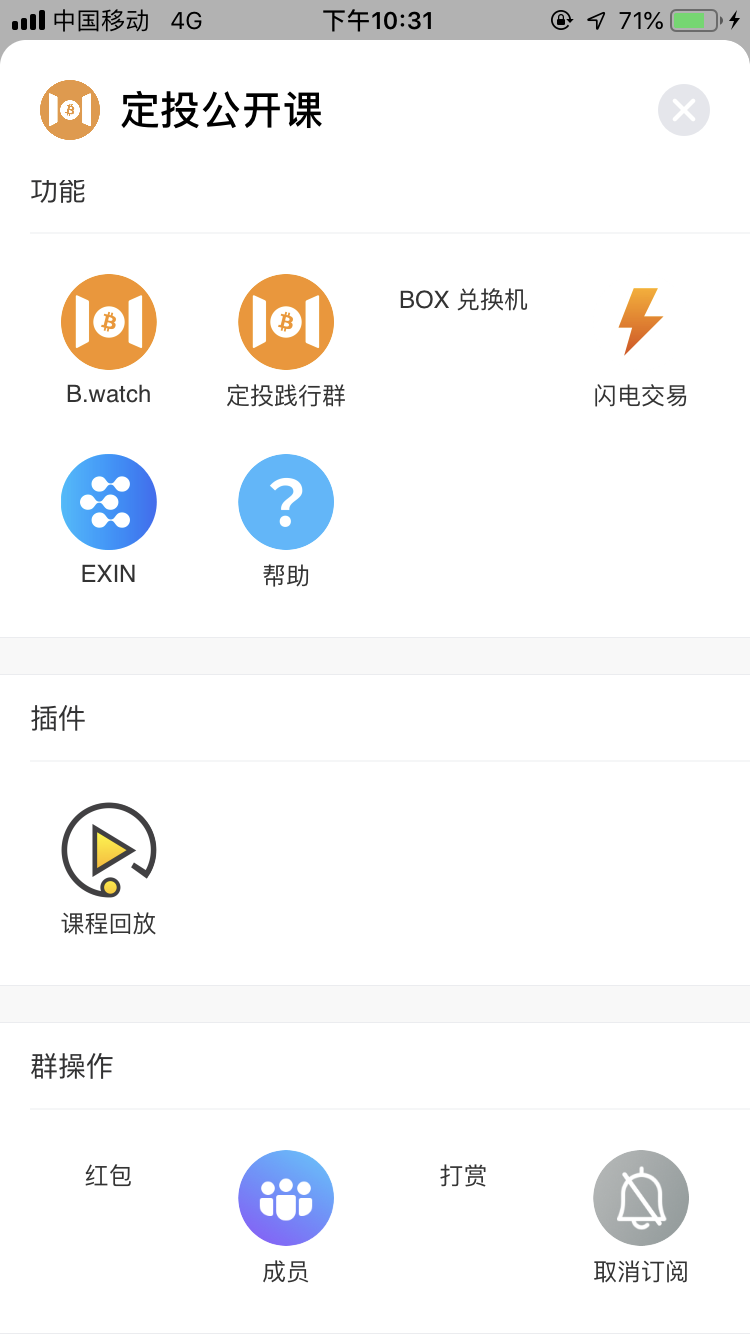Select the 打赏 tip option
The image size is (750, 1334).
[x=463, y=1176]
